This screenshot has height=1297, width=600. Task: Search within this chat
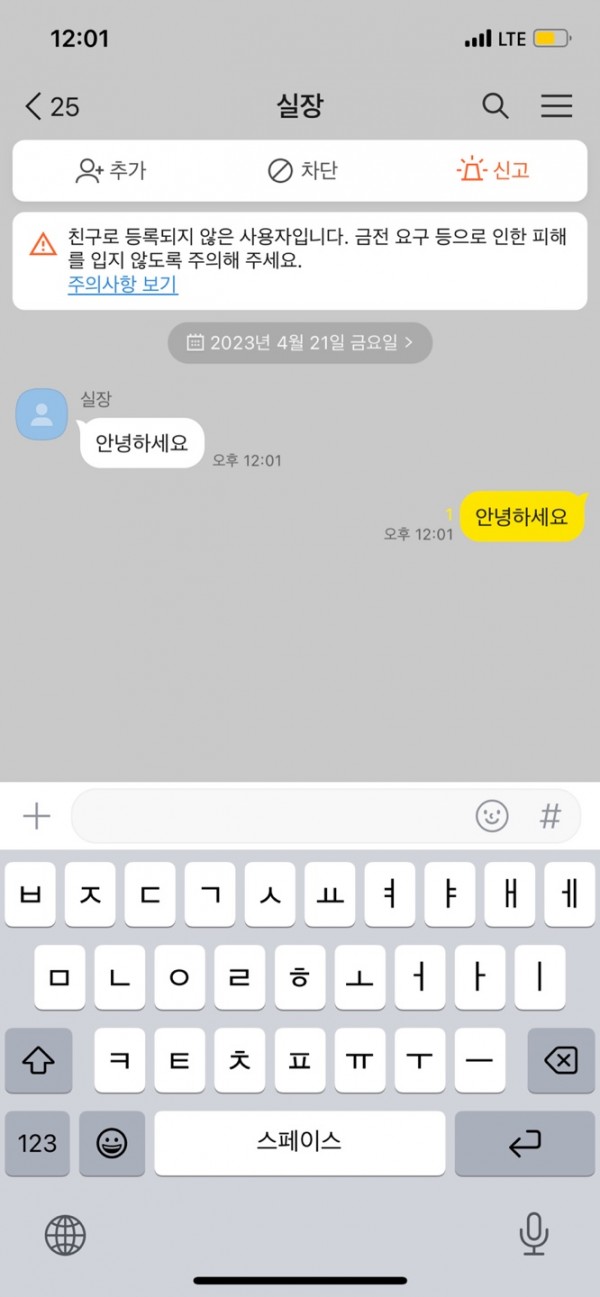495,106
